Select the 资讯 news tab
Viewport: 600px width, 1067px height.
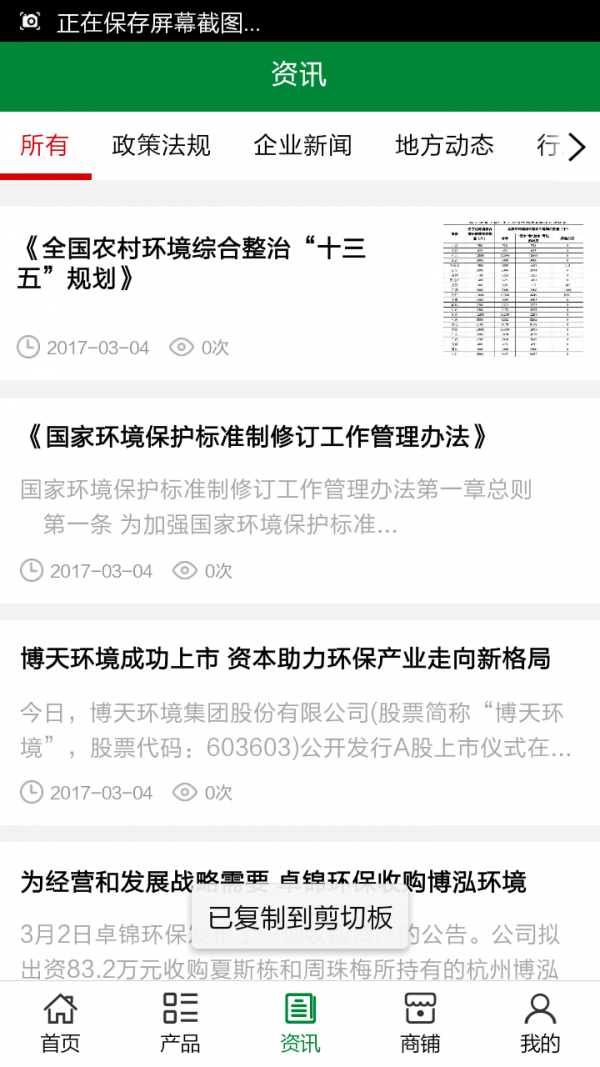point(300,1023)
